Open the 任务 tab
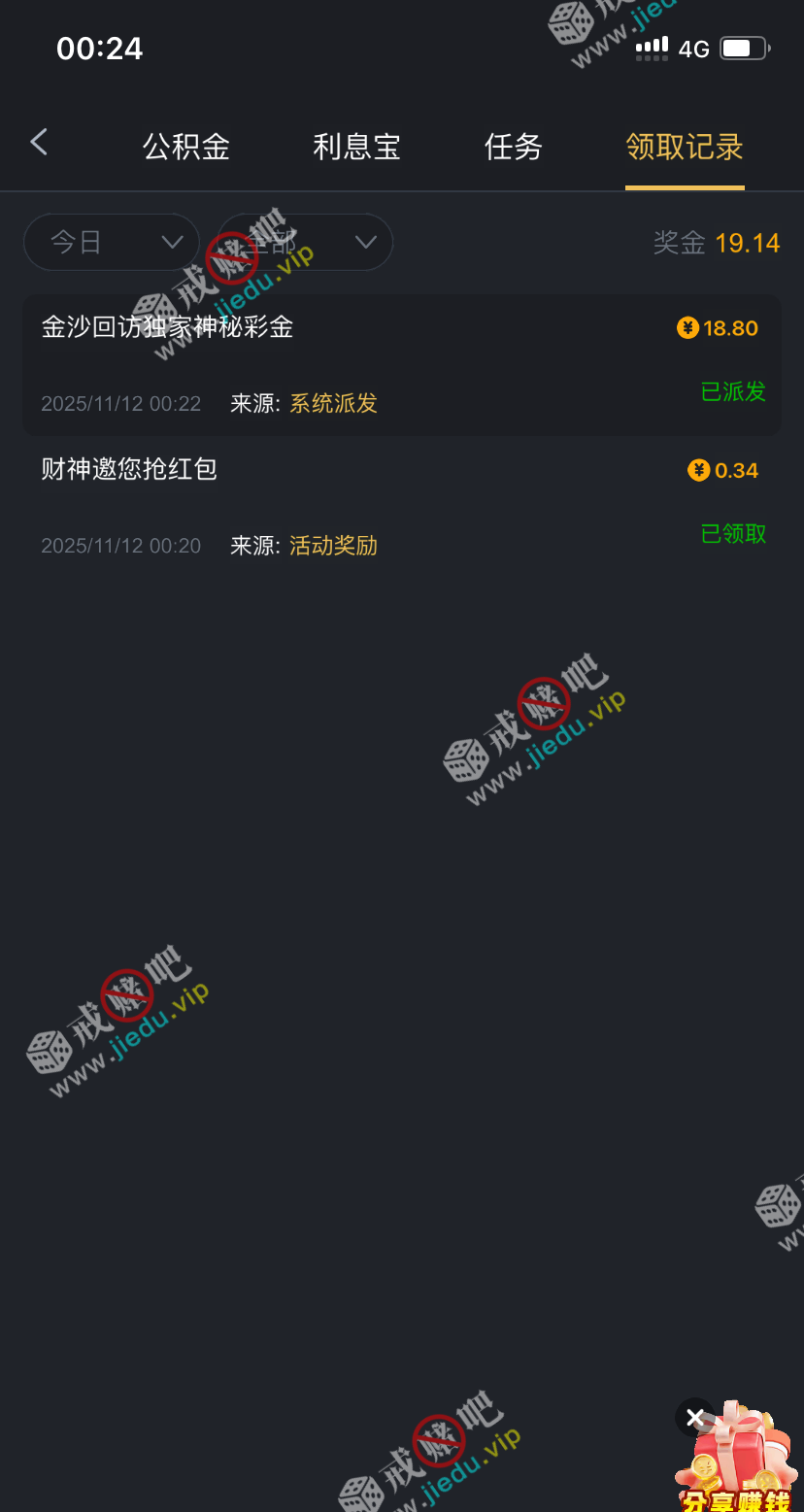The image size is (804, 1512). coord(513,147)
